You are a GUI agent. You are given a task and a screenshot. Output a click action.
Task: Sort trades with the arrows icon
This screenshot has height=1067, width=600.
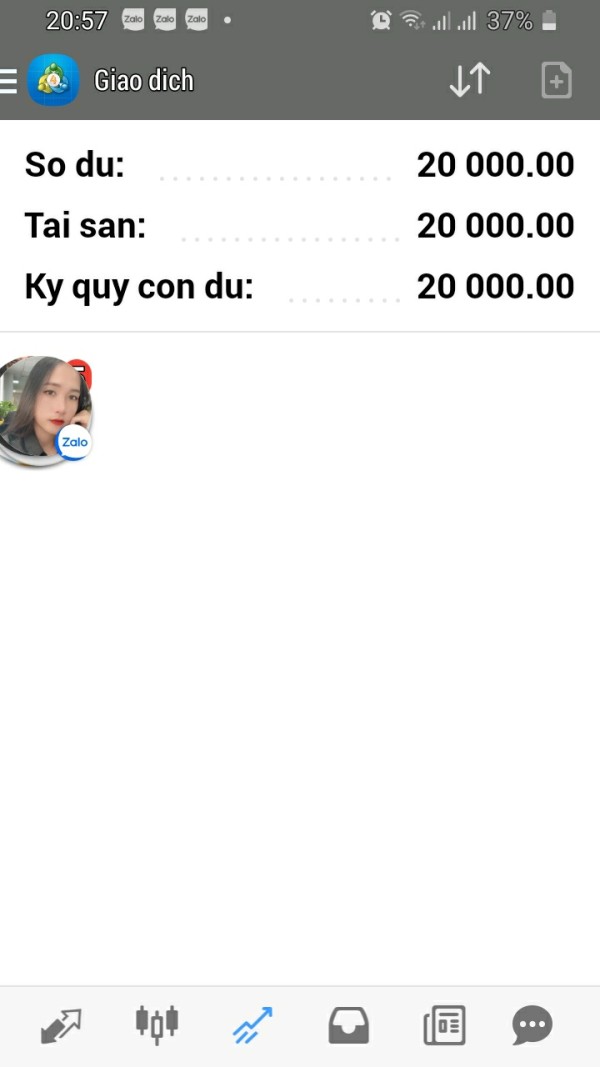(x=469, y=81)
